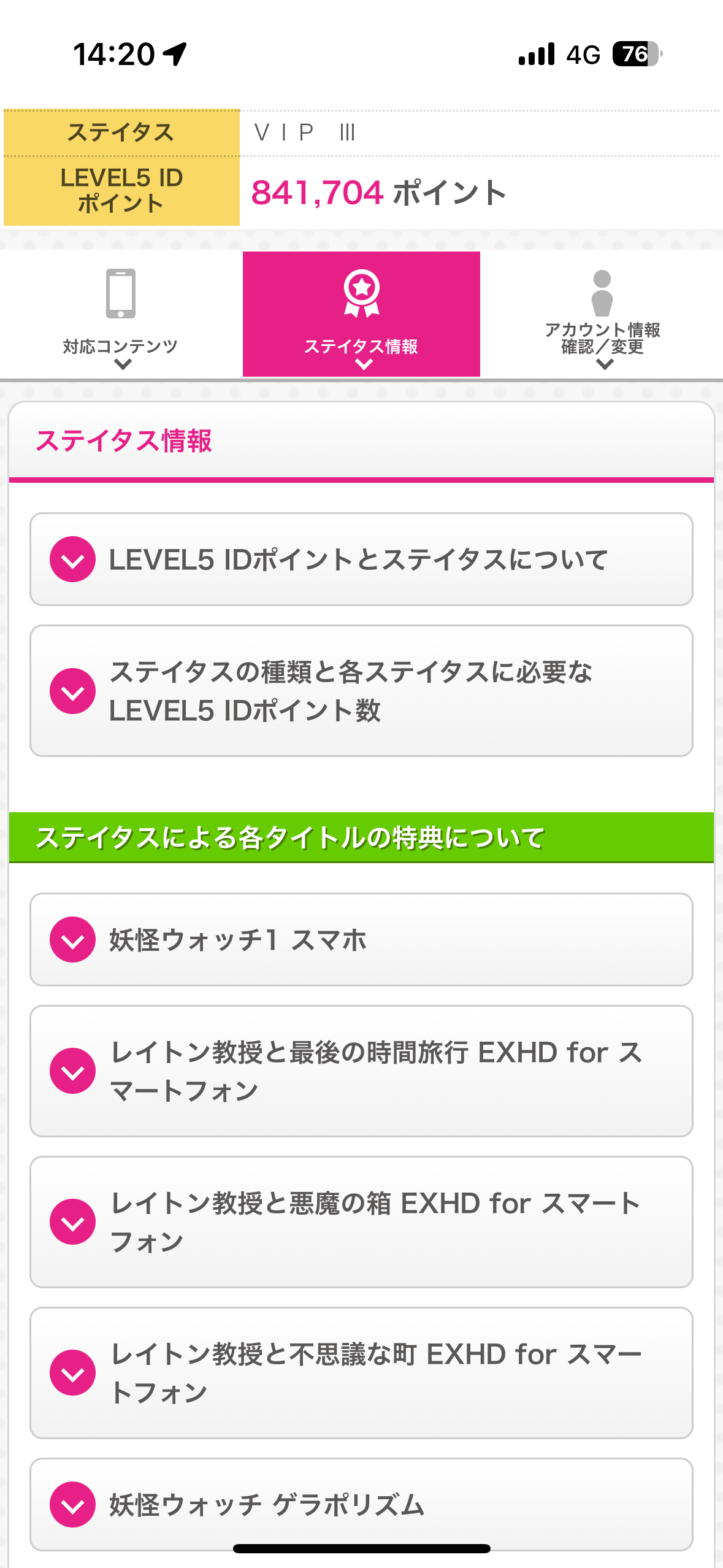Screen dimensions: 723x1568
Task: Switch to the 対応コンテンツ tab
Action: [121, 316]
